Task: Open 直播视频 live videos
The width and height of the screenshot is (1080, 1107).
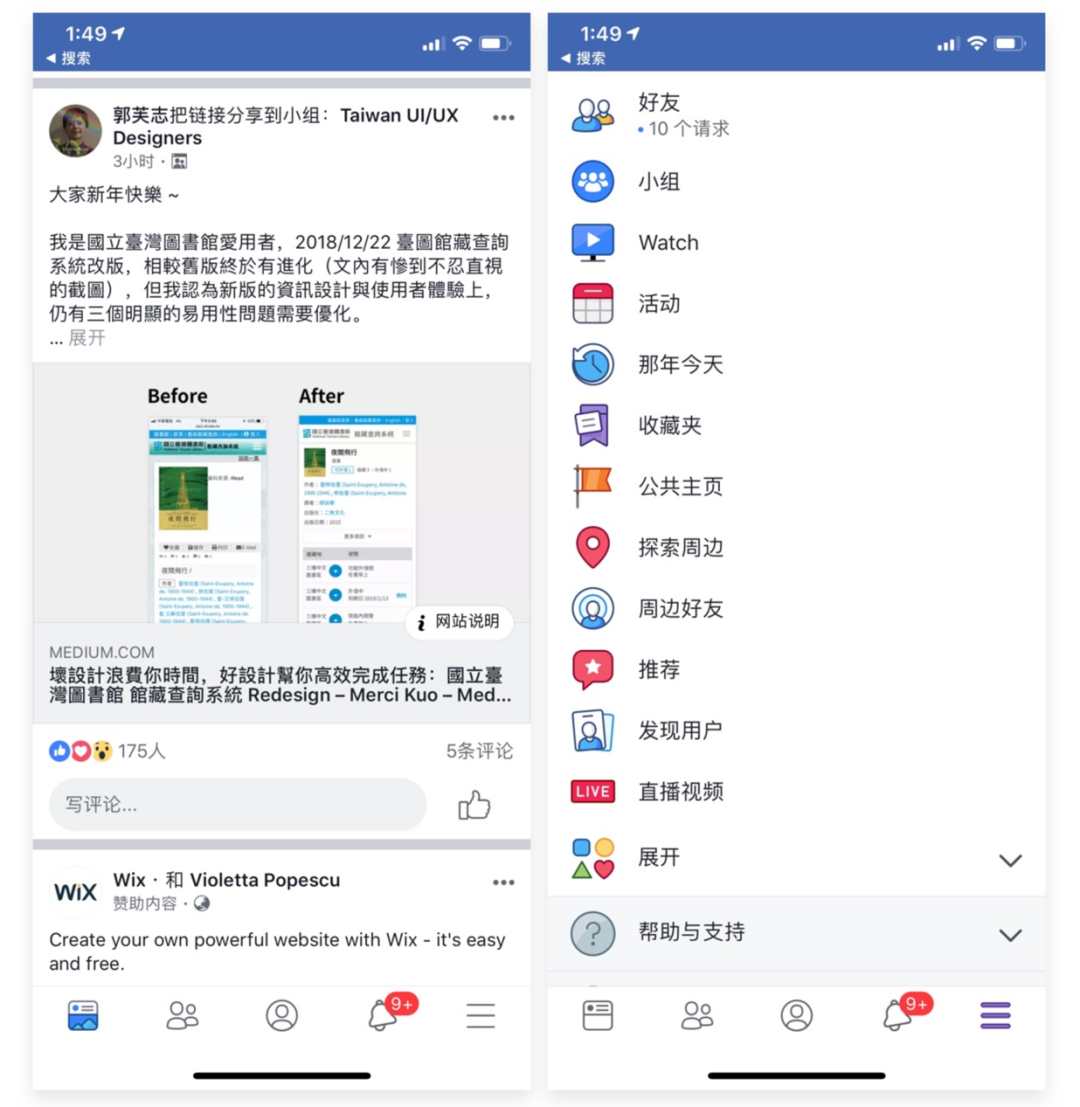Action: 796,791
